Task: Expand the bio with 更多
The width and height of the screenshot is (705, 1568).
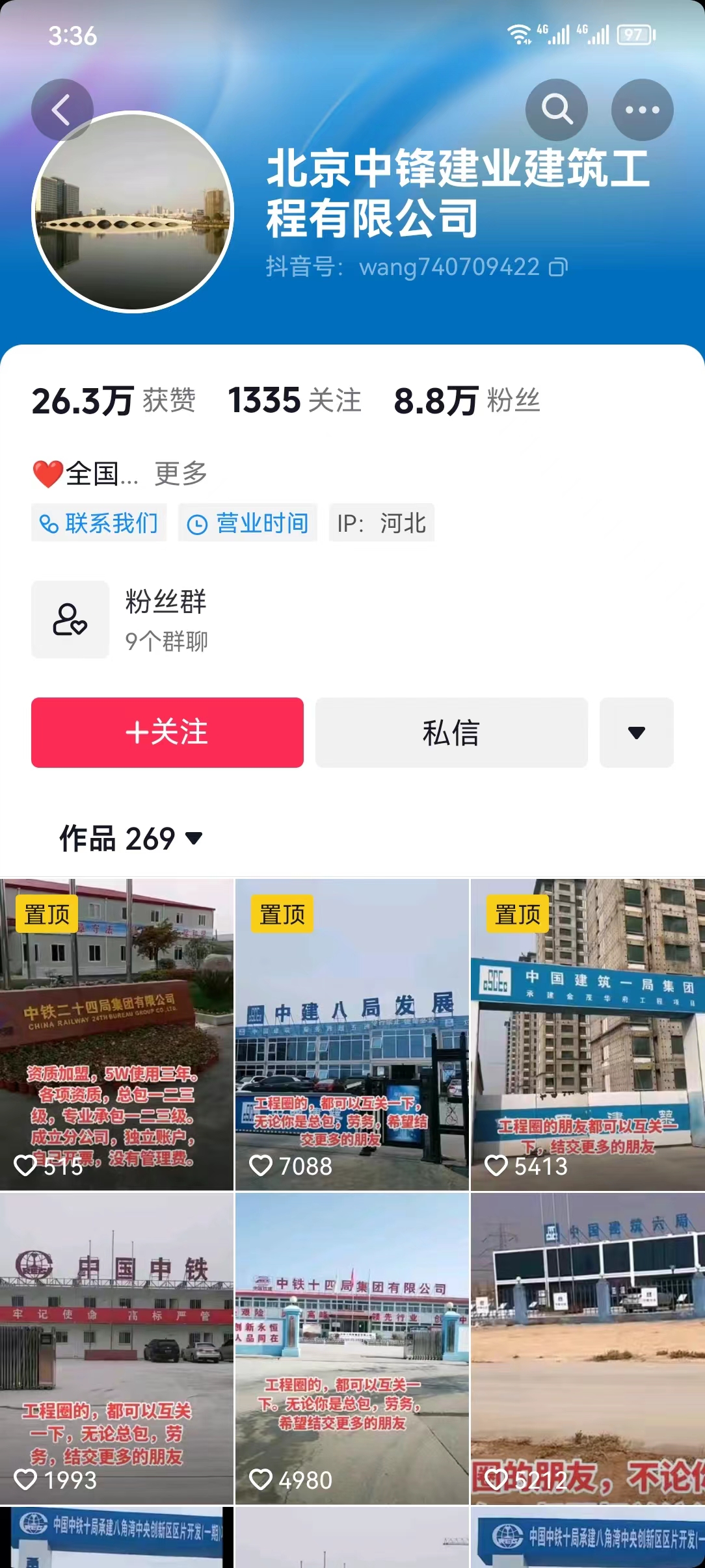Action: [x=180, y=474]
